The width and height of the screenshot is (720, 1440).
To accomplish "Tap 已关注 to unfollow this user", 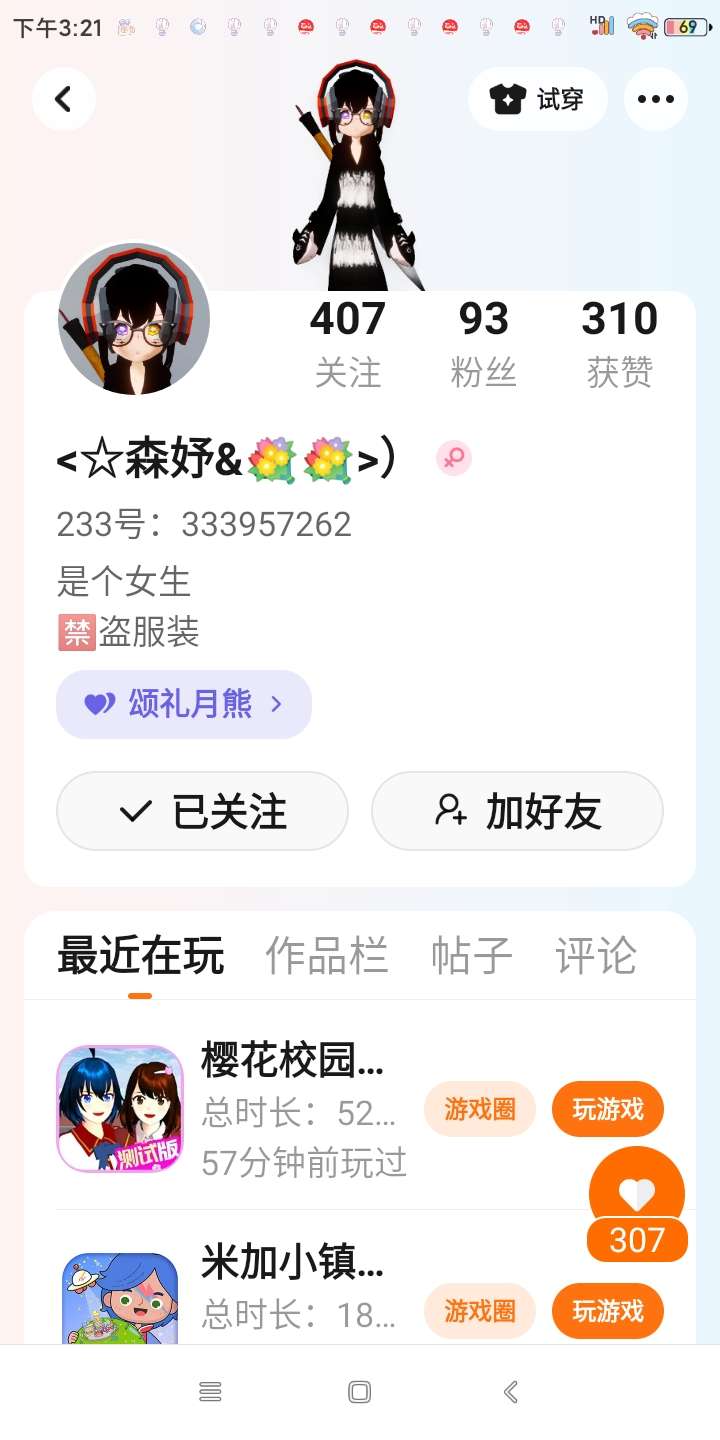I will (202, 811).
